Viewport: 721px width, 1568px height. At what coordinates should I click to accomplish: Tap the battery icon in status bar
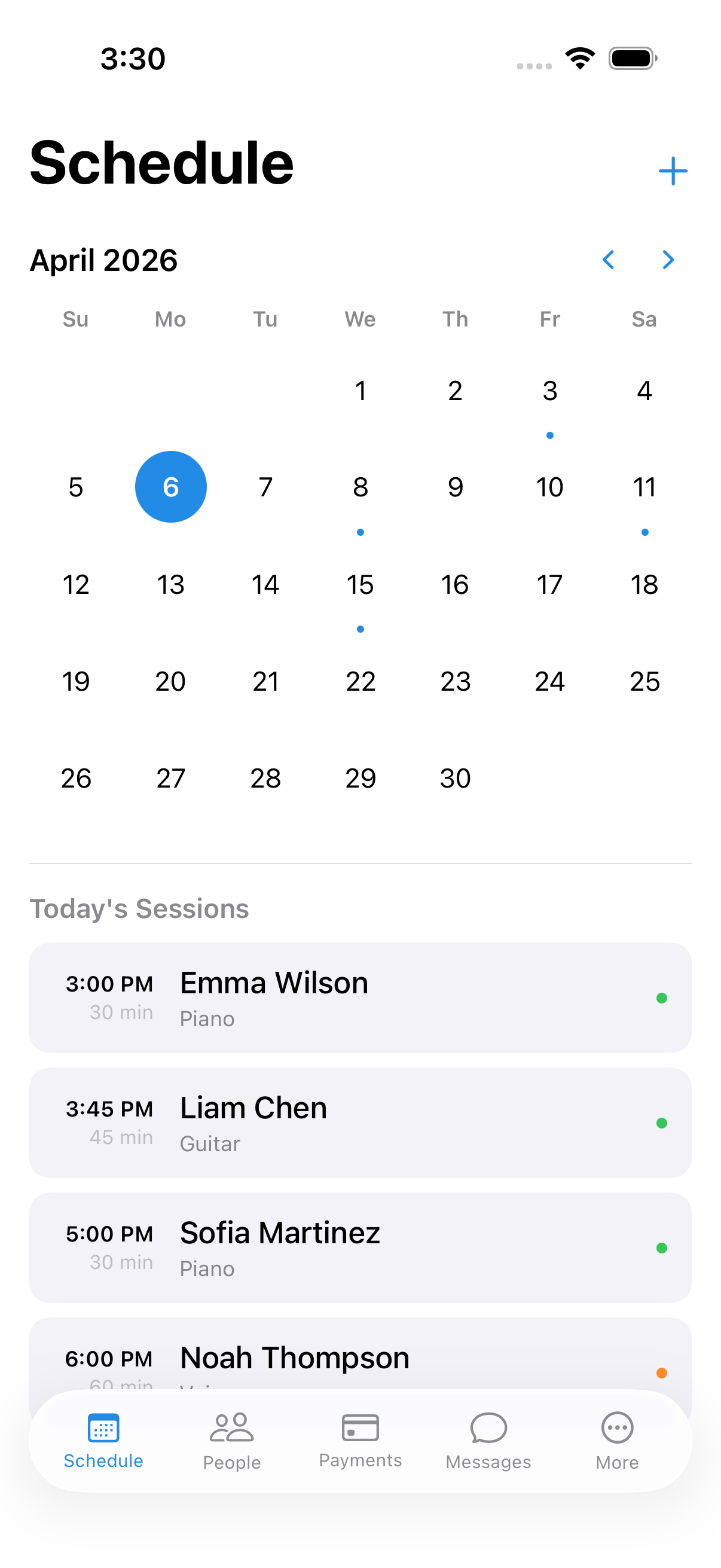tap(631, 58)
